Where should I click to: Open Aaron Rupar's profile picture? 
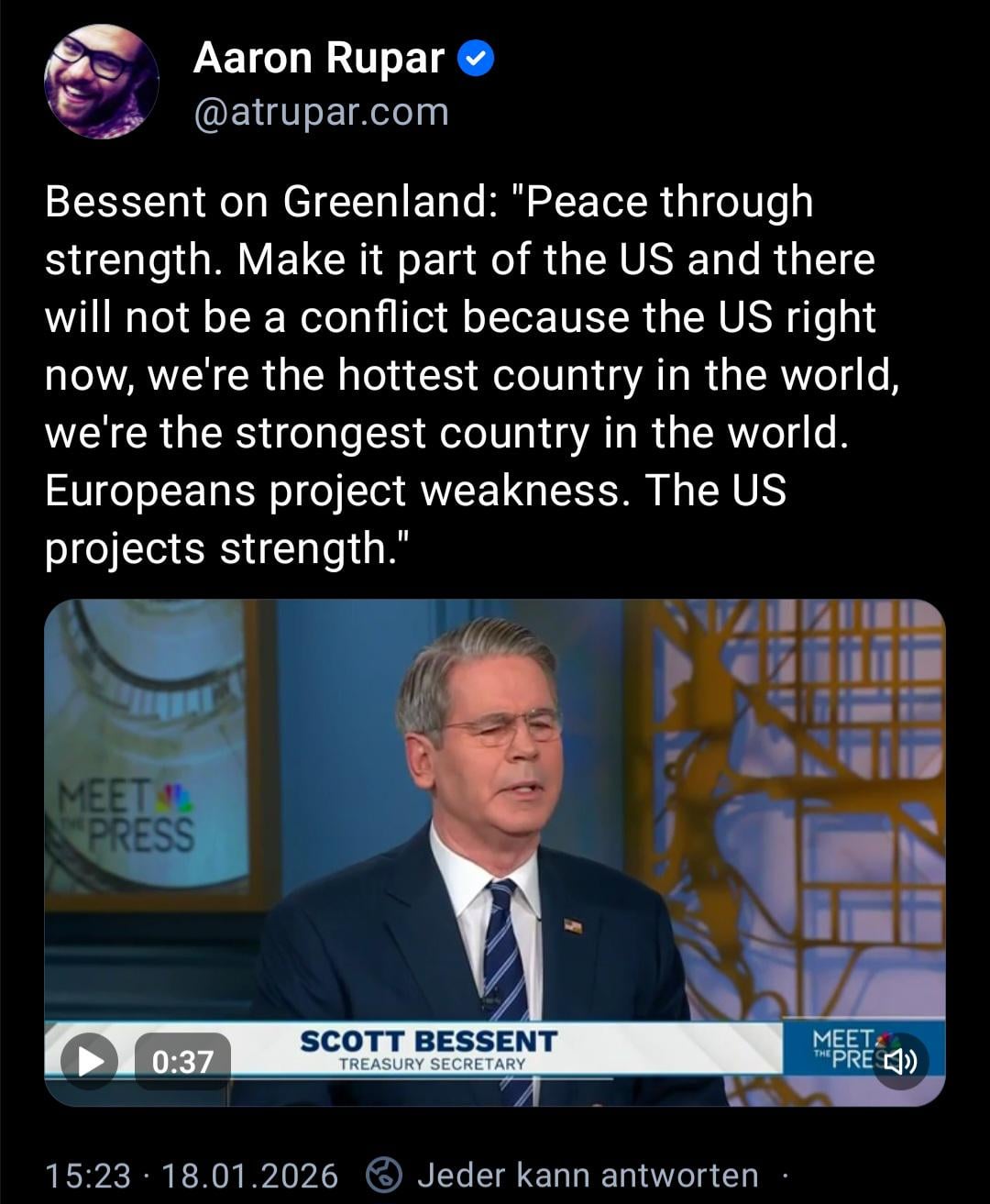click(101, 82)
